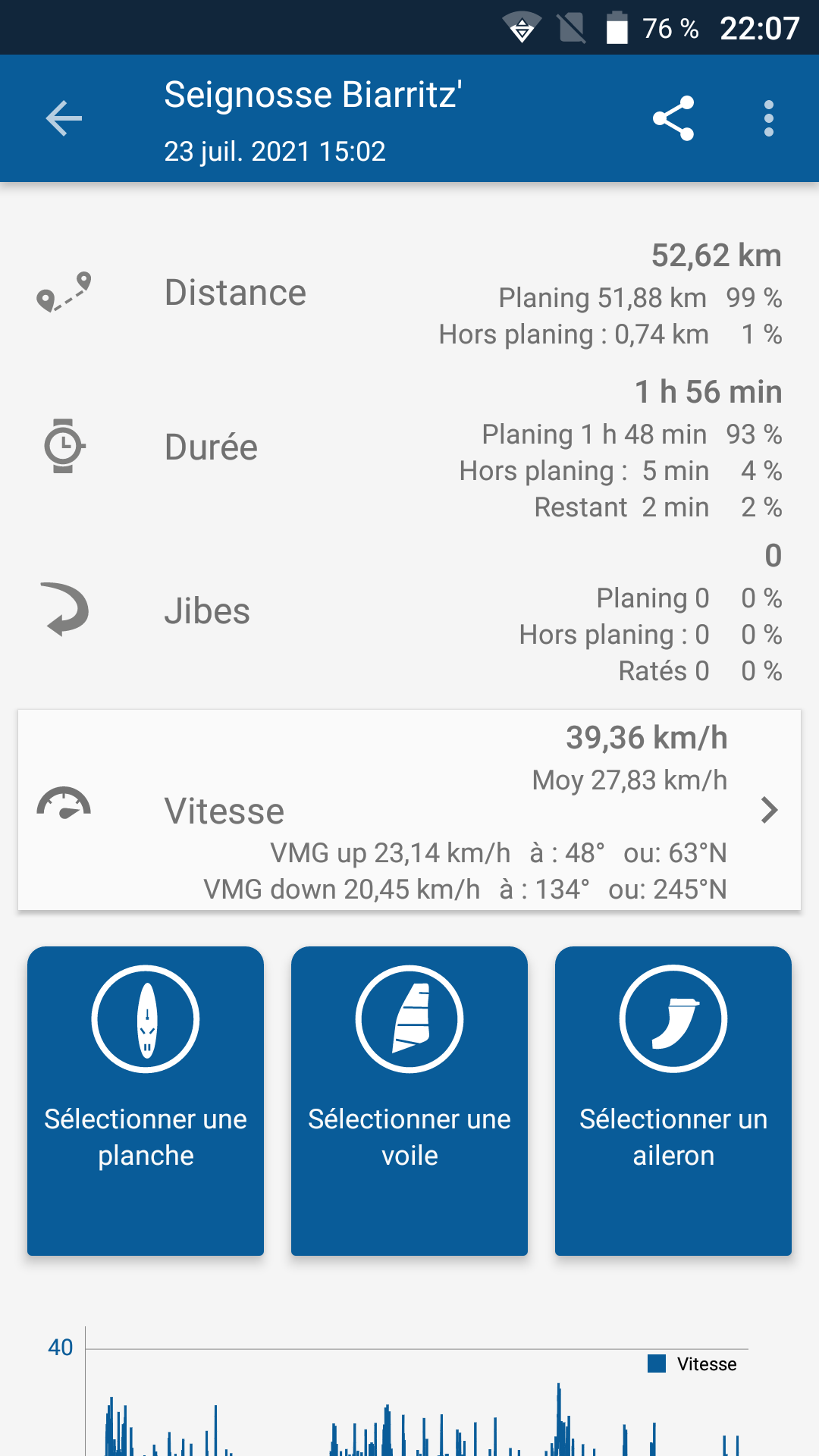This screenshot has height=1456, width=819.
Task: Choose Sélectionner une voile
Action: 409,1100
